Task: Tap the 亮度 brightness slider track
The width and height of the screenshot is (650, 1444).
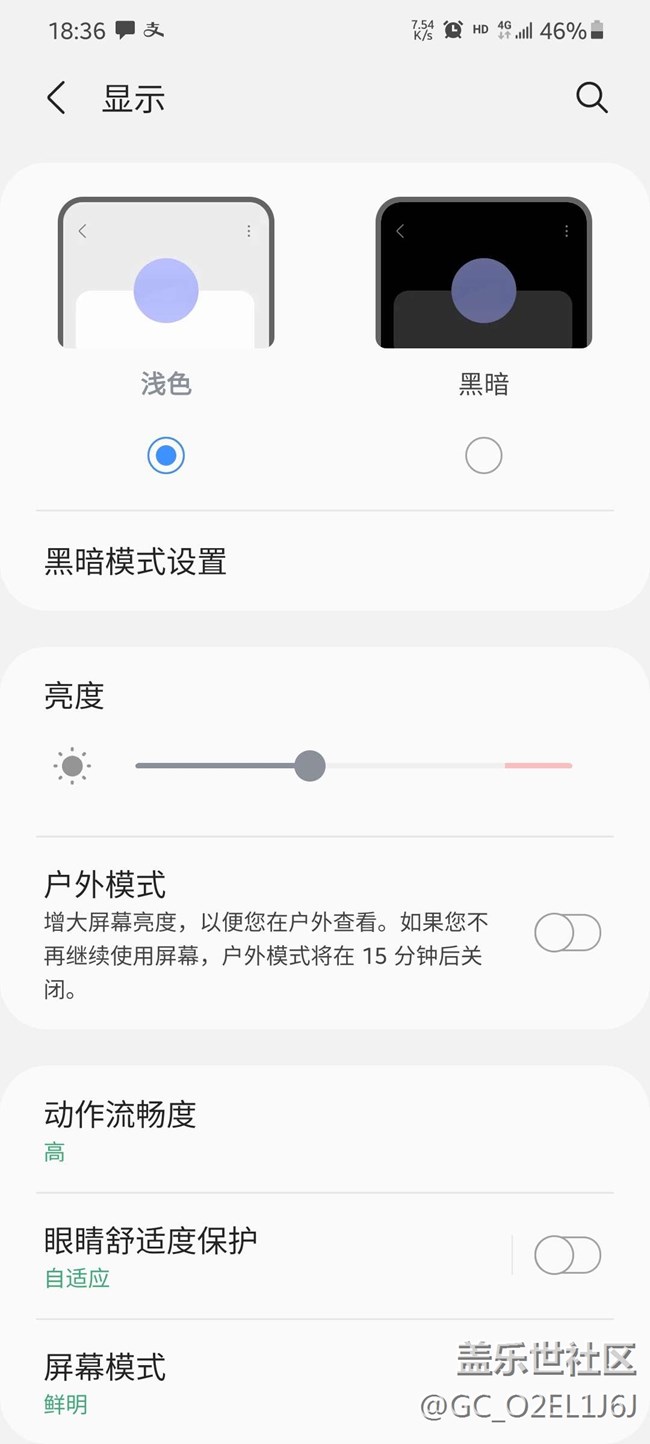Action: 354,766
